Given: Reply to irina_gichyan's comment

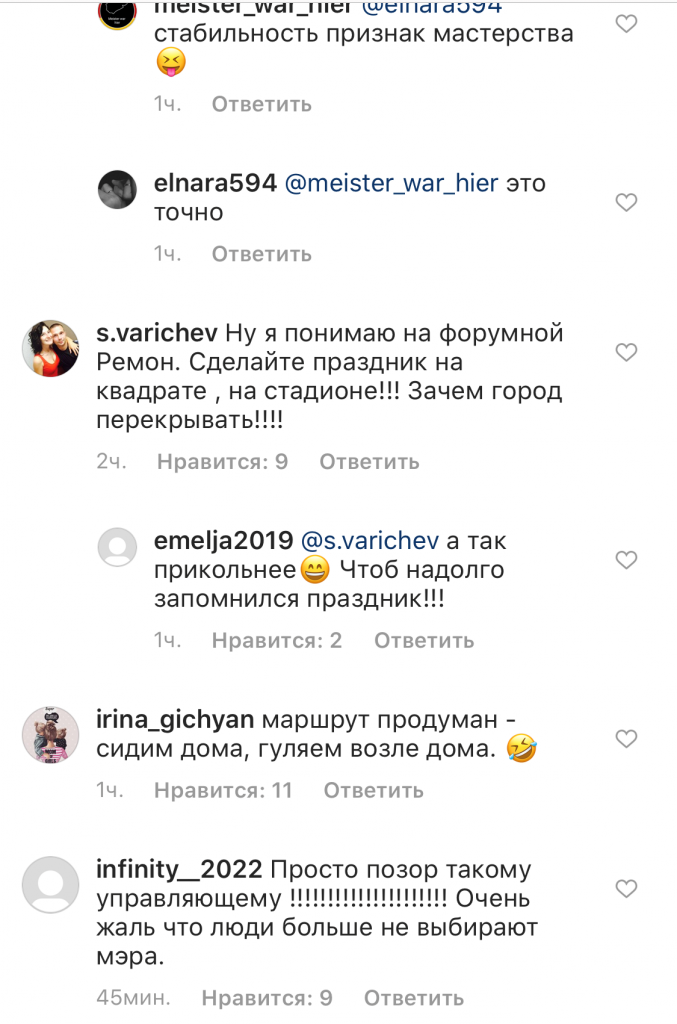Looking at the screenshot, I should pyautogui.click(x=373, y=791).
